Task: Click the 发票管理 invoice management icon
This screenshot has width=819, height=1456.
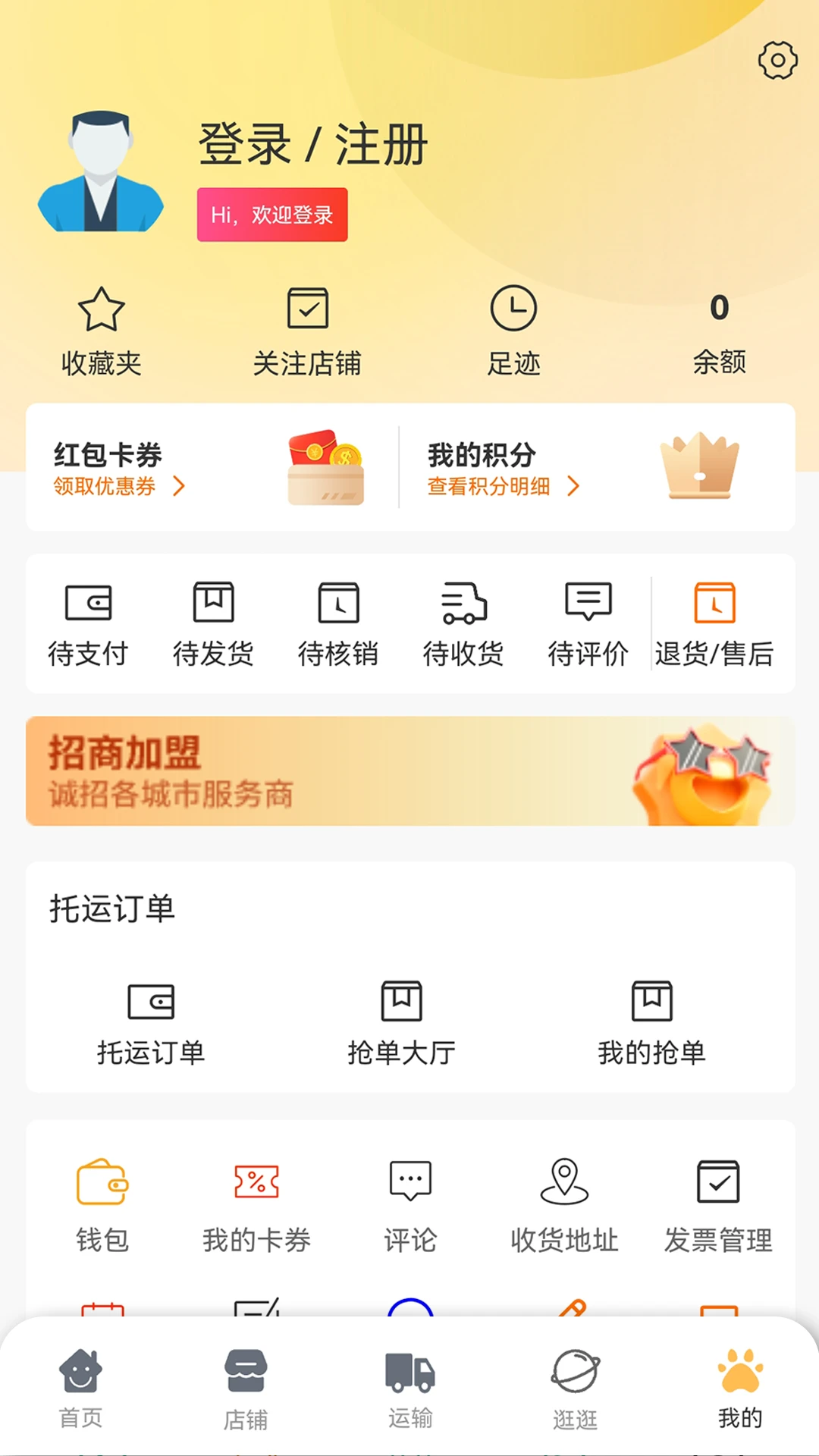Action: (x=717, y=1181)
